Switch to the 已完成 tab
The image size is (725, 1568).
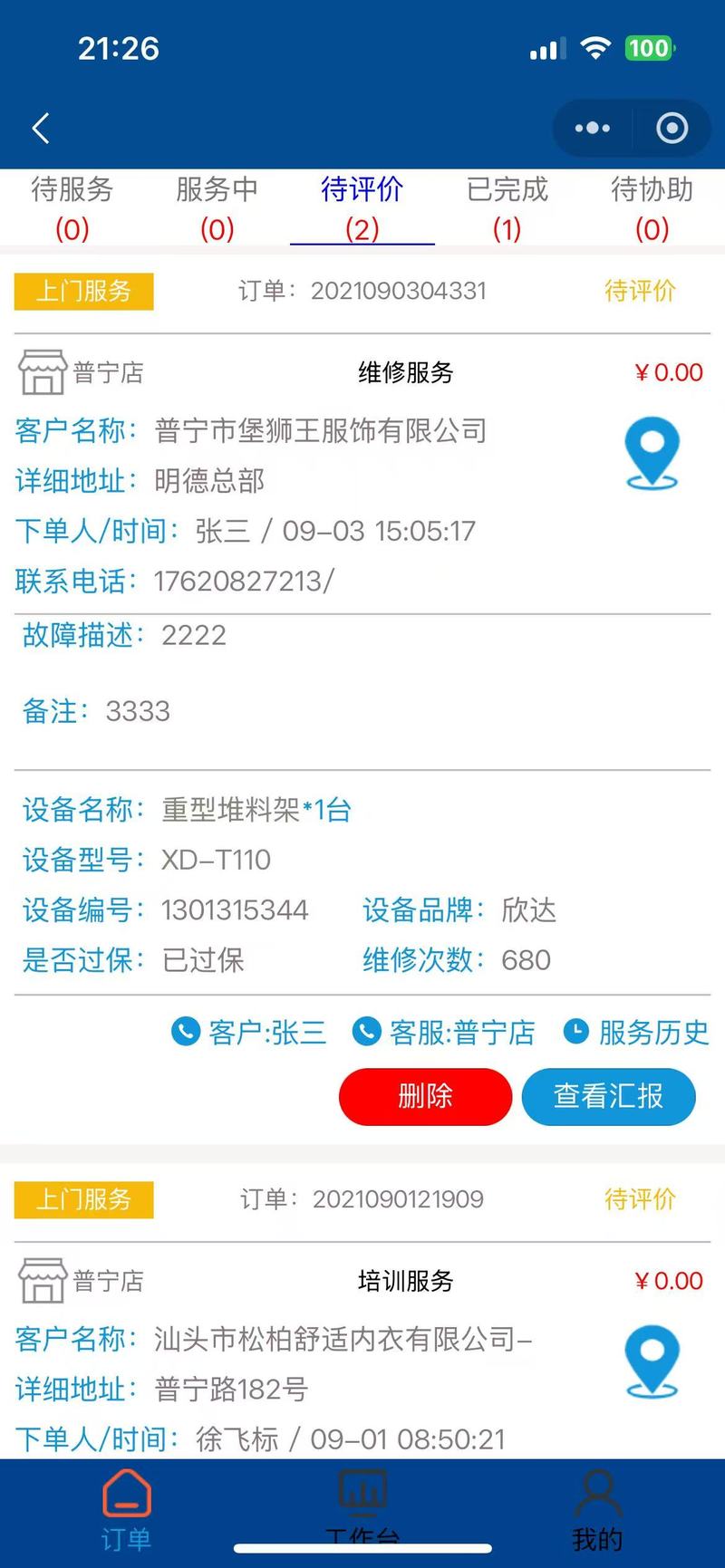(507, 208)
